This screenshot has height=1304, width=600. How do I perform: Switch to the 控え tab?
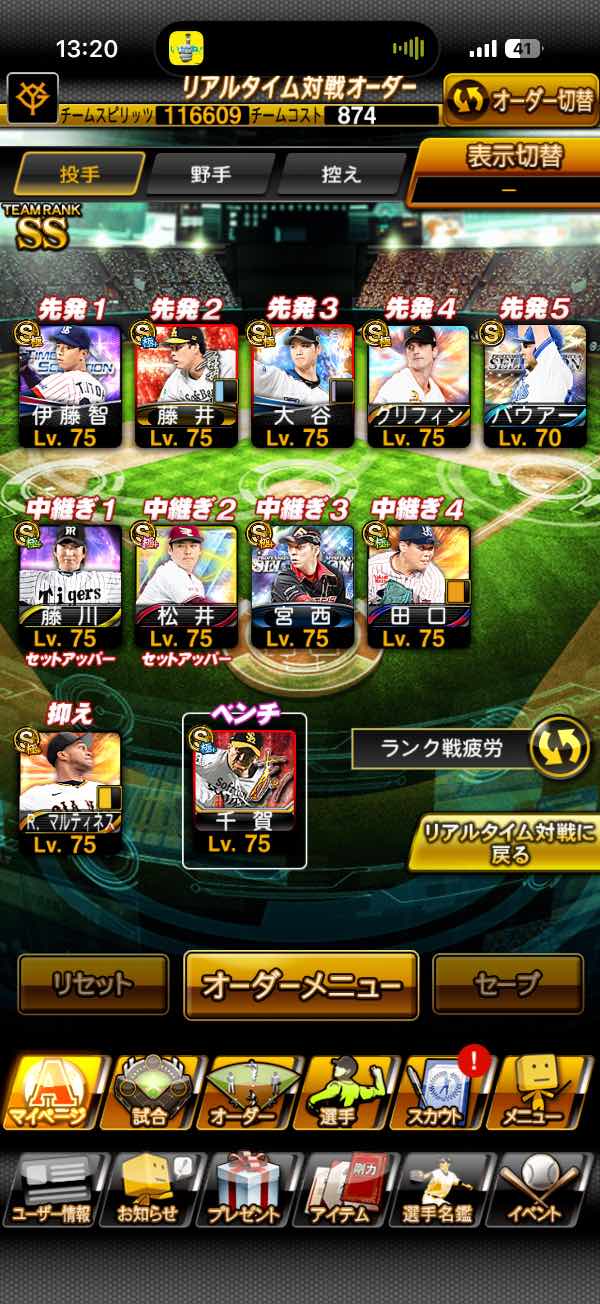(341, 174)
